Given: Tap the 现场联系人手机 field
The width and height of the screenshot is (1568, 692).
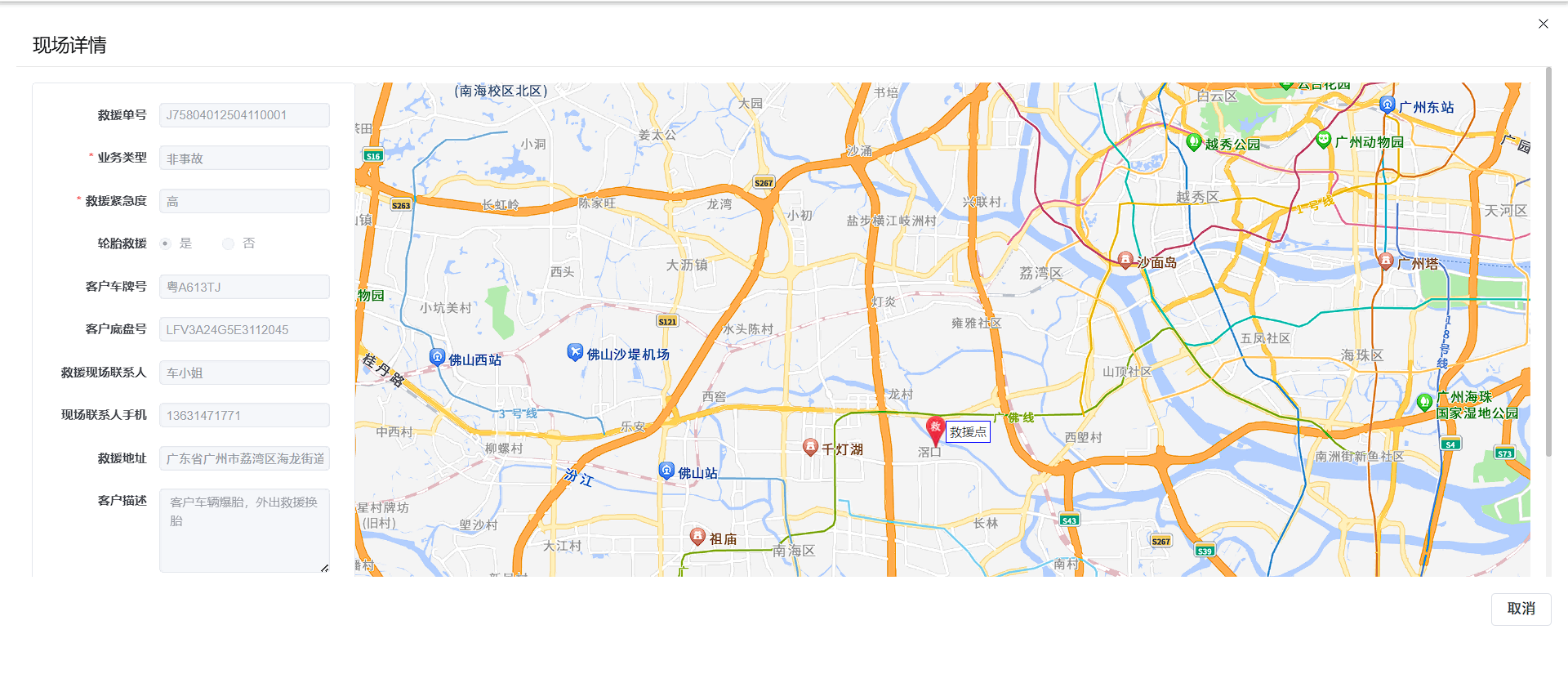Looking at the screenshot, I should point(244,416).
